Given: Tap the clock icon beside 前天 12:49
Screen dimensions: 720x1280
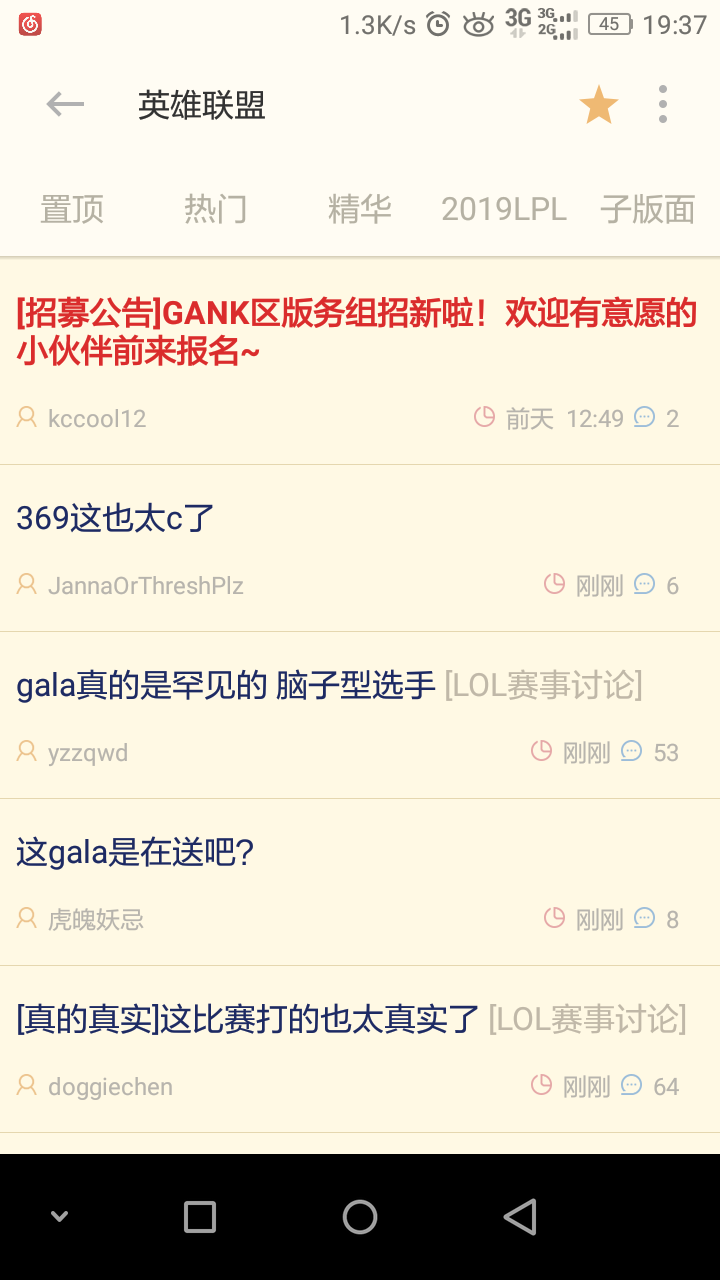Looking at the screenshot, I should point(484,418).
